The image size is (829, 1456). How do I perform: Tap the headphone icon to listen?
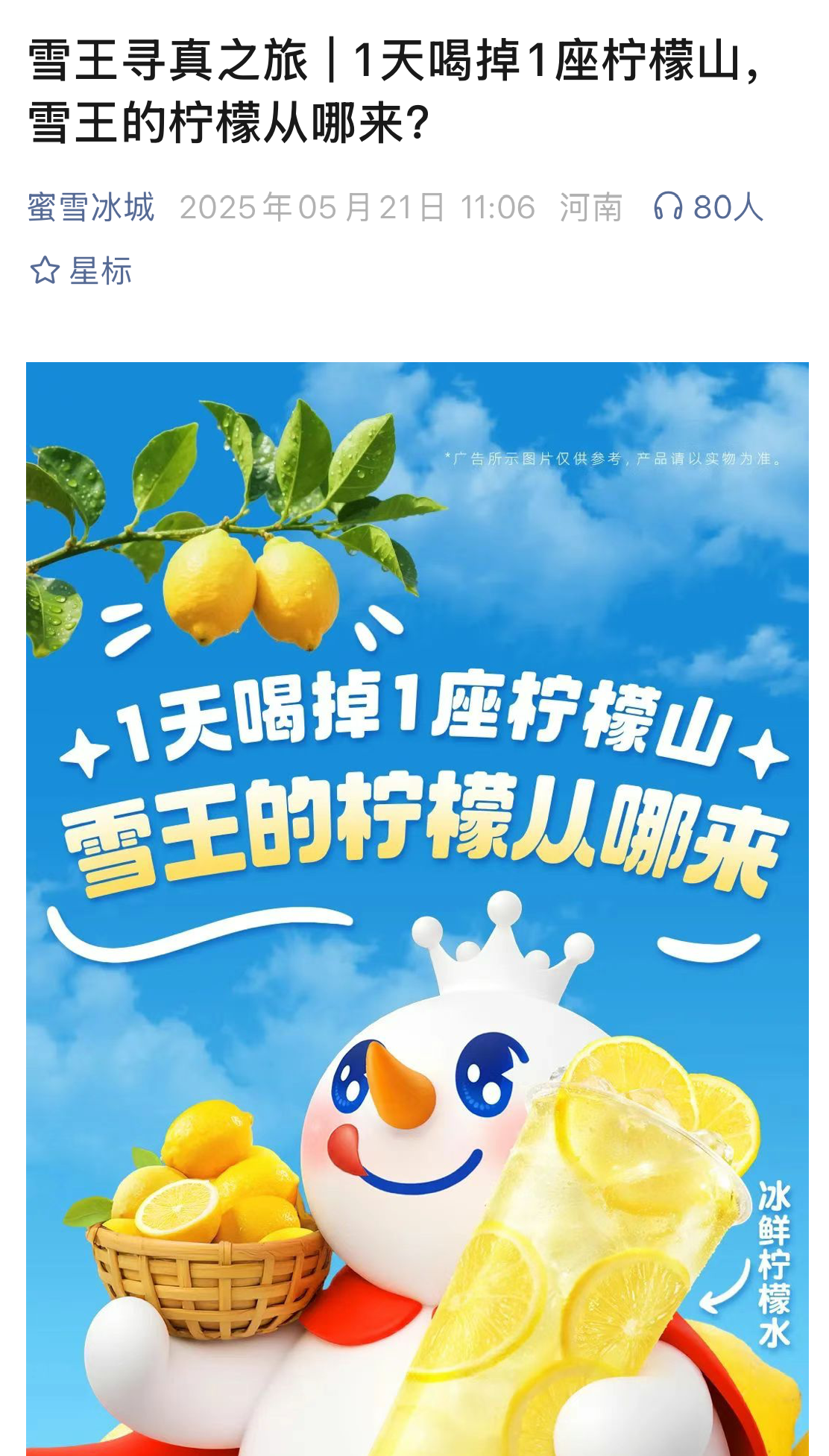pyautogui.click(x=667, y=206)
